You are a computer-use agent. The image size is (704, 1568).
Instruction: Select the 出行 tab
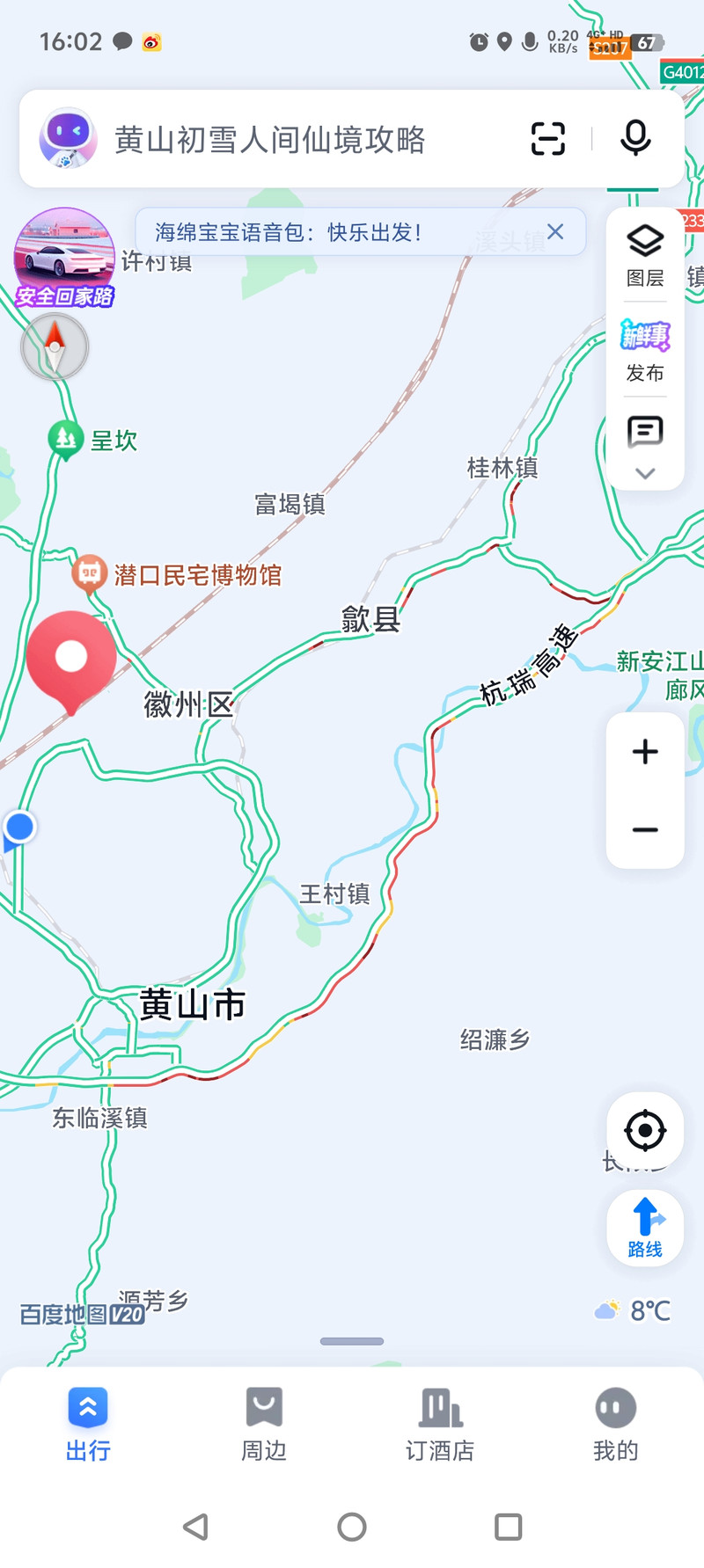click(88, 1424)
